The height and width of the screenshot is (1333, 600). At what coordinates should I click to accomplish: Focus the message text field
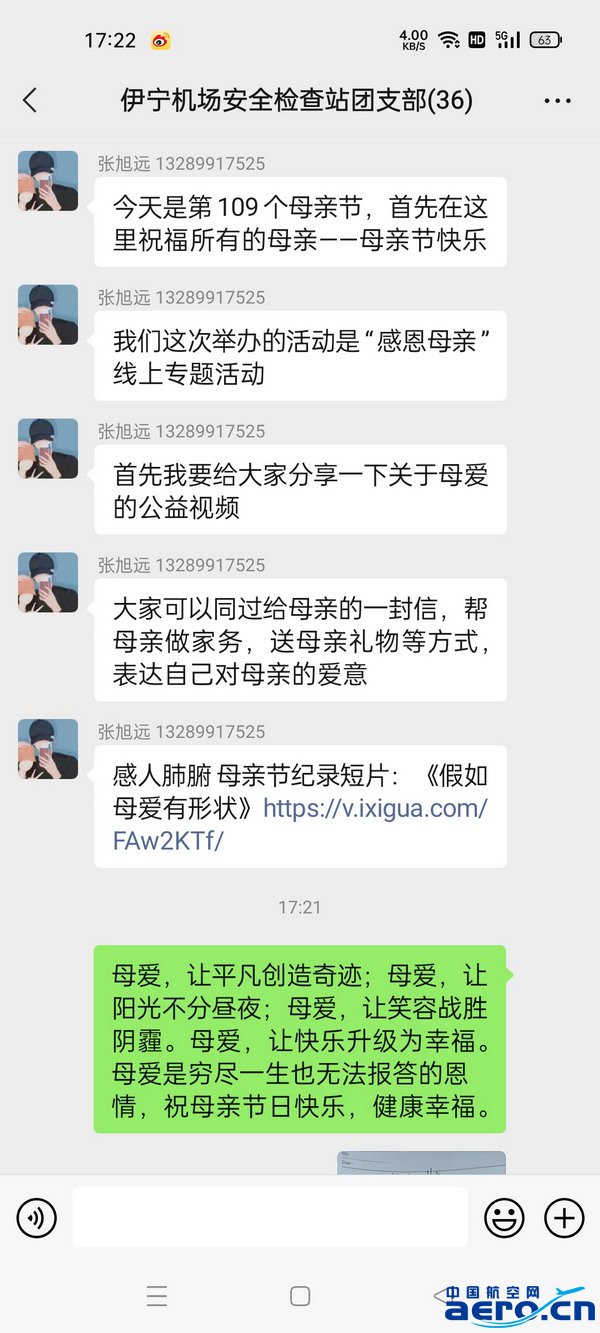(270, 1217)
